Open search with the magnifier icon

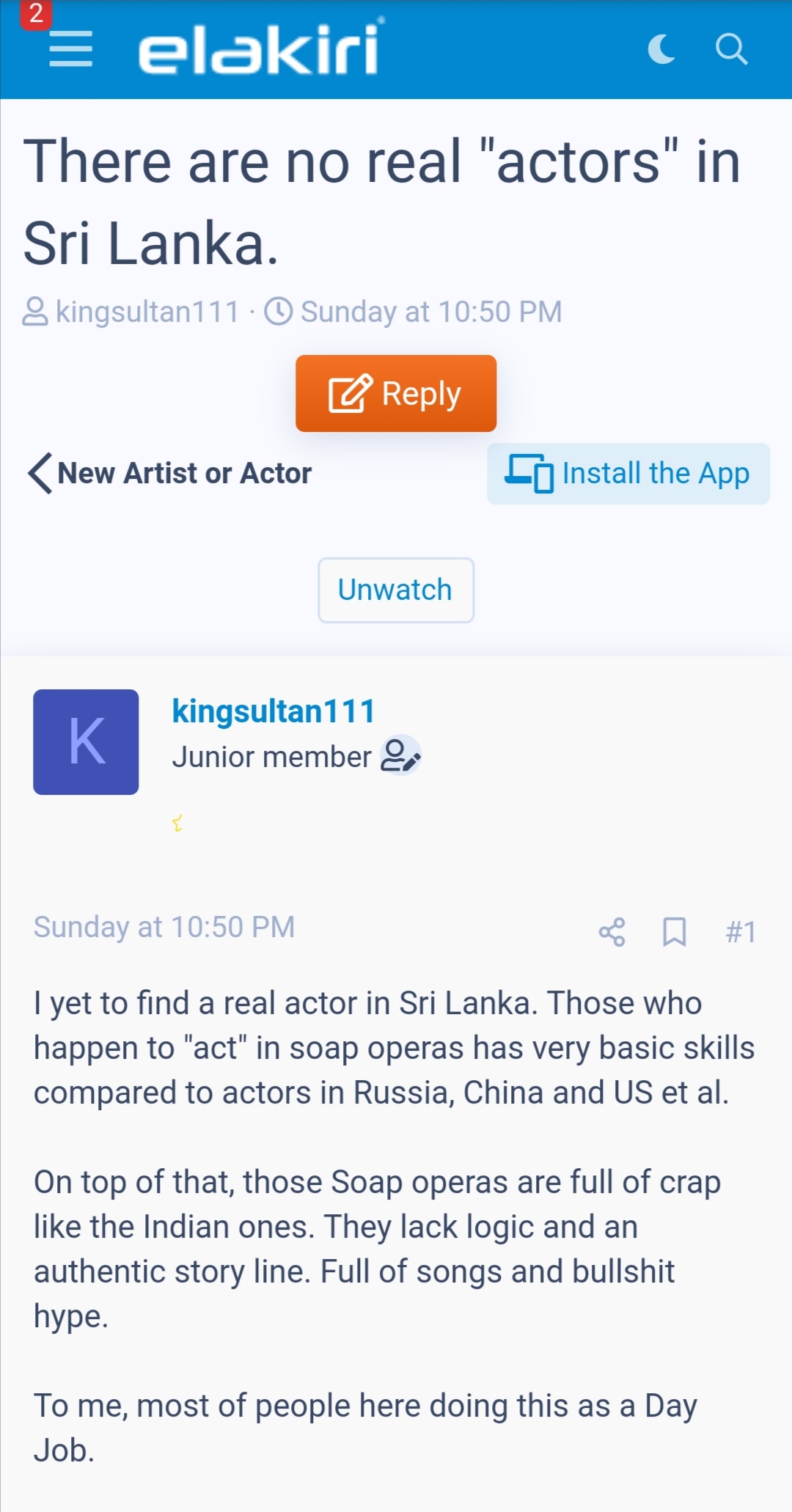coord(731,49)
